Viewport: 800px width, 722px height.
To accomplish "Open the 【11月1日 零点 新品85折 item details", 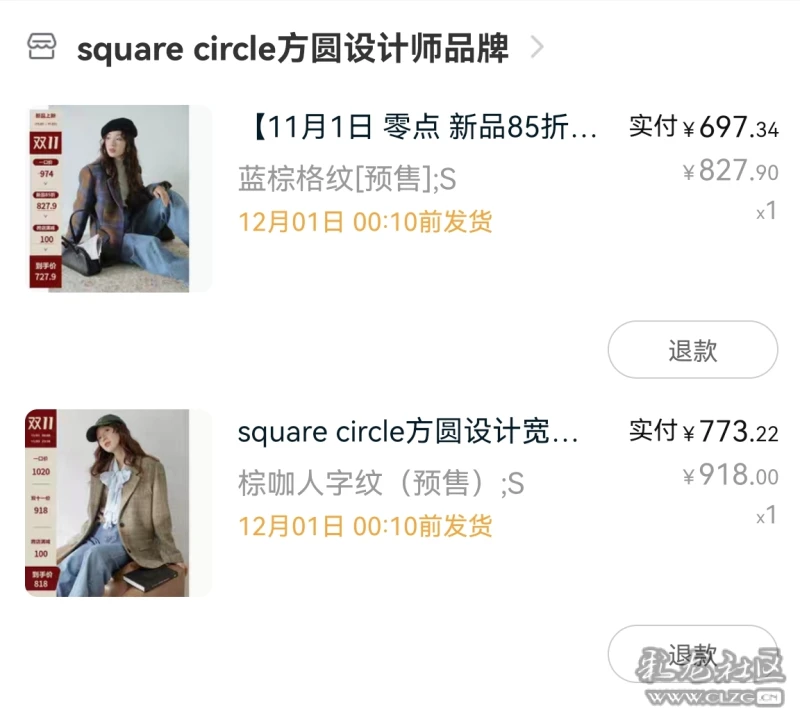I will pos(420,128).
